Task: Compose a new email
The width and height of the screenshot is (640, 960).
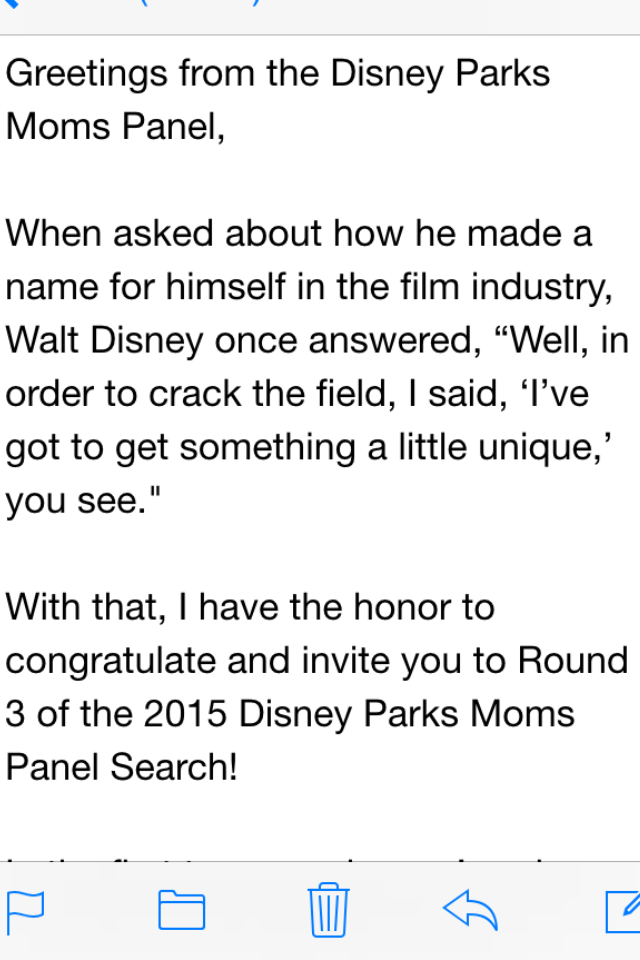Action: pos(624,910)
